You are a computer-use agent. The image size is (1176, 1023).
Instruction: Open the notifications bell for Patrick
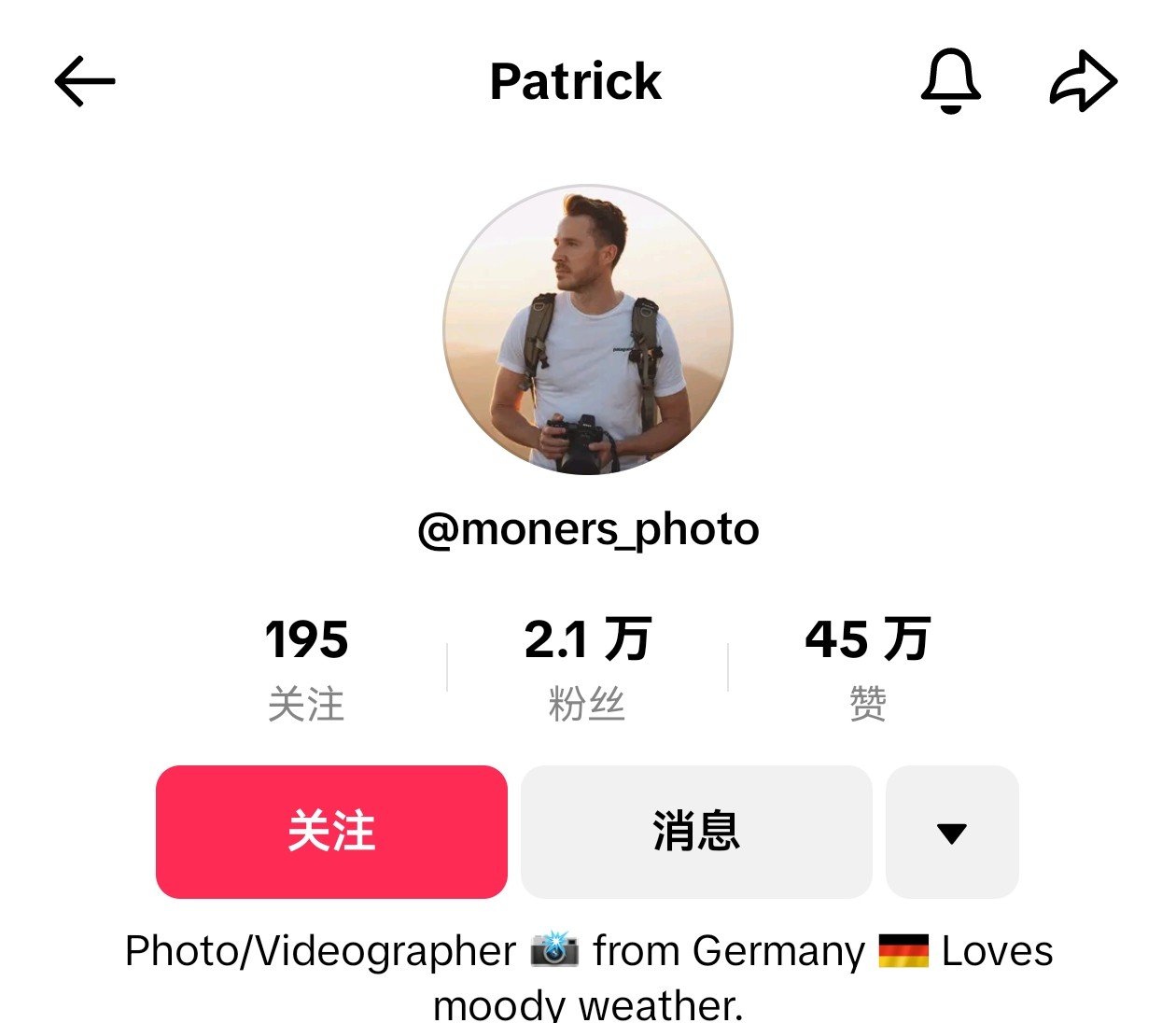coord(950,81)
